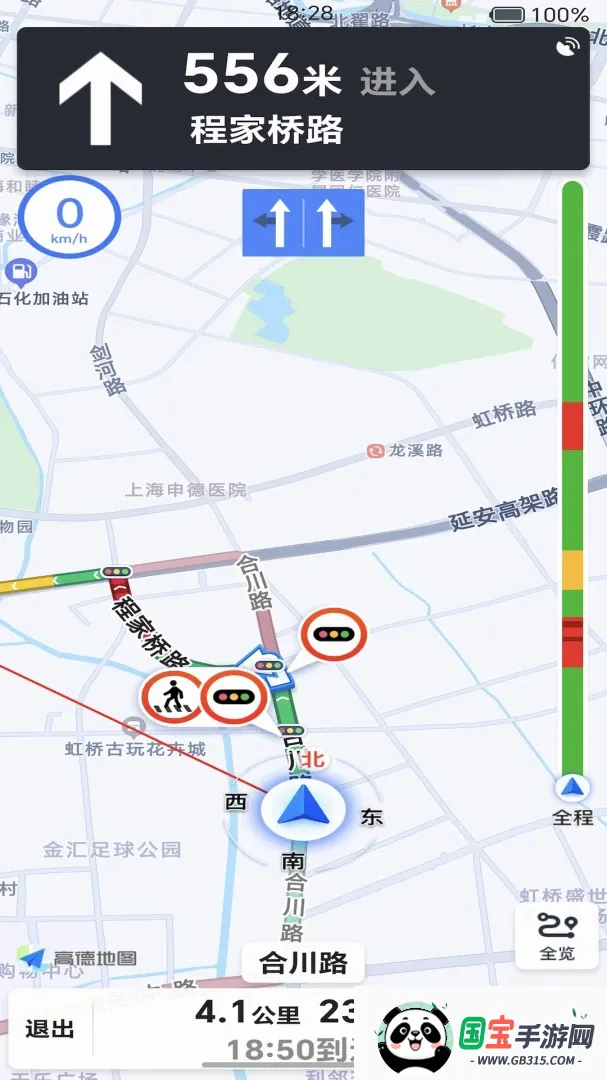This screenshot has height=1080, width=607.
Task: Tap the blue location arrow on the map
Action: point(302,806)
